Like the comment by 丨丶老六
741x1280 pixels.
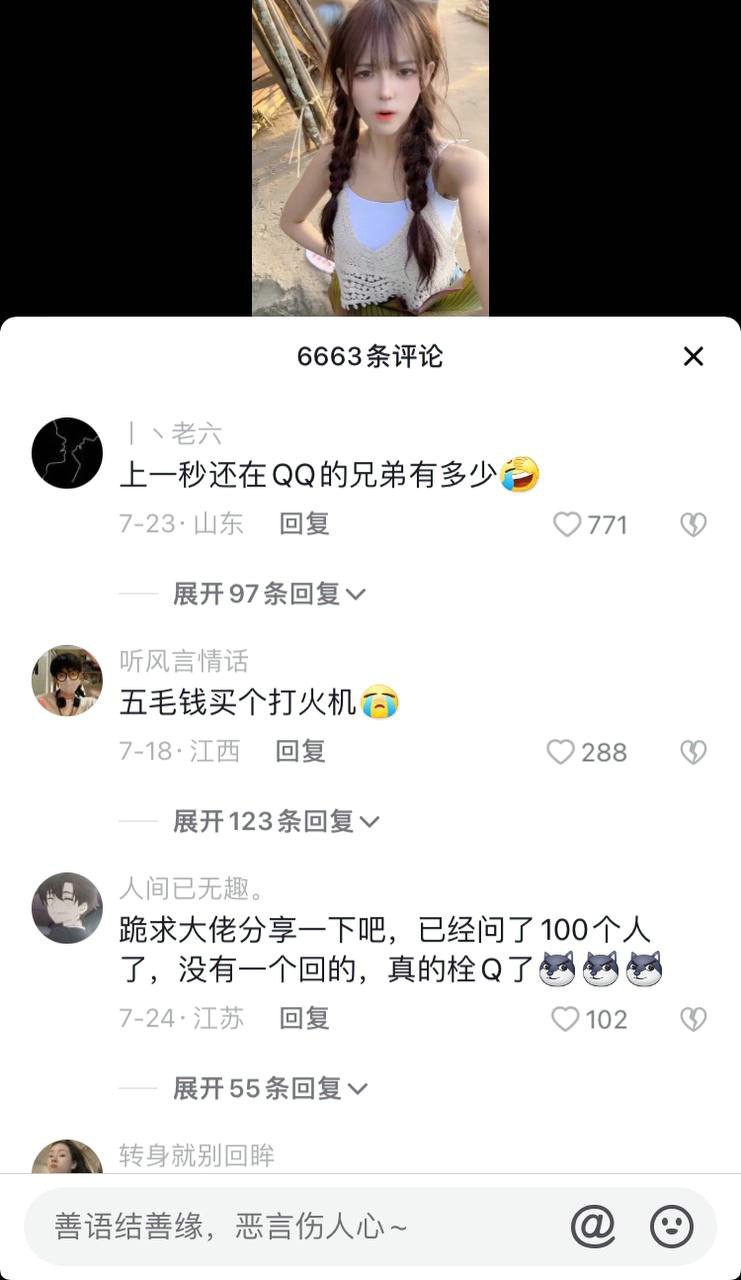[x=568, y=524]
